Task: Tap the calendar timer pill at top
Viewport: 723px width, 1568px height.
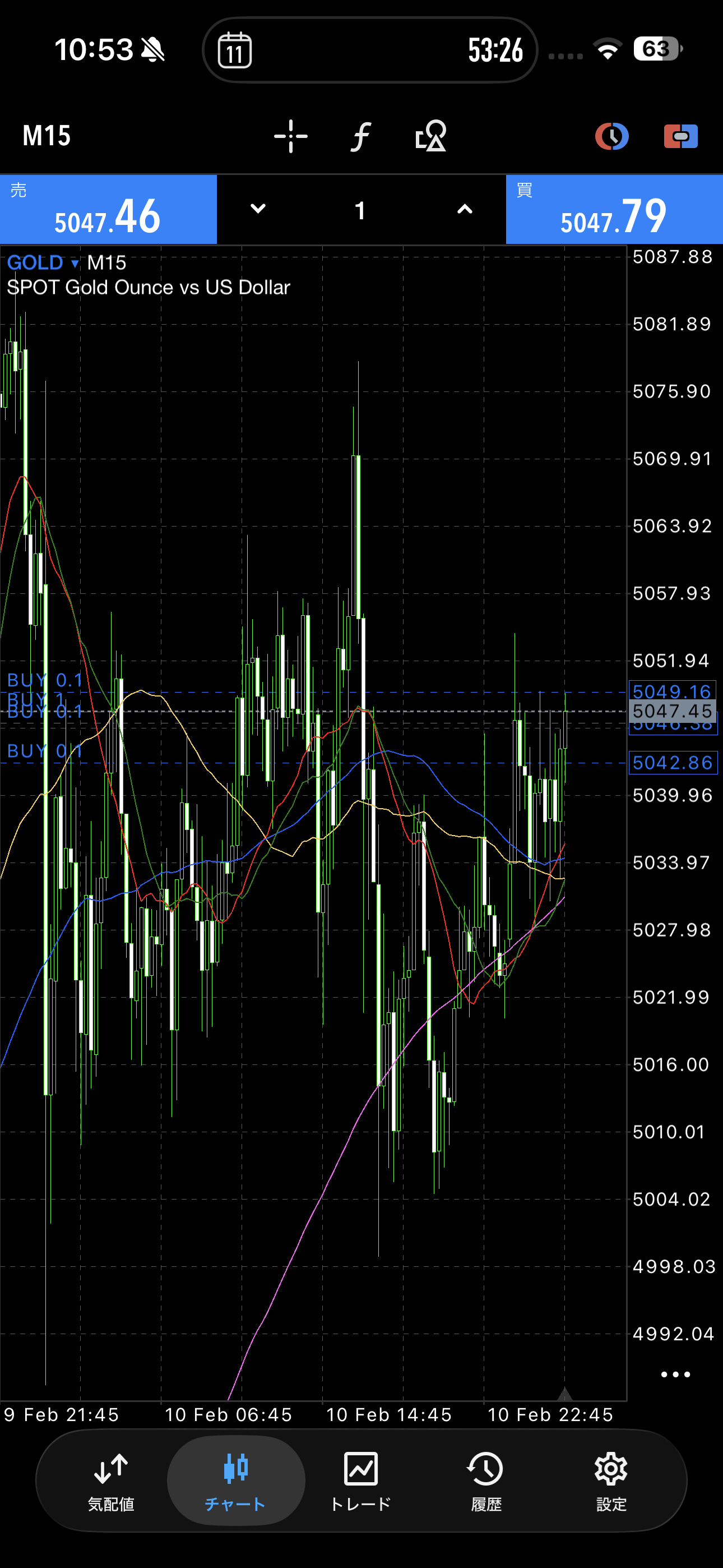Action: click(x=369, y=50)
